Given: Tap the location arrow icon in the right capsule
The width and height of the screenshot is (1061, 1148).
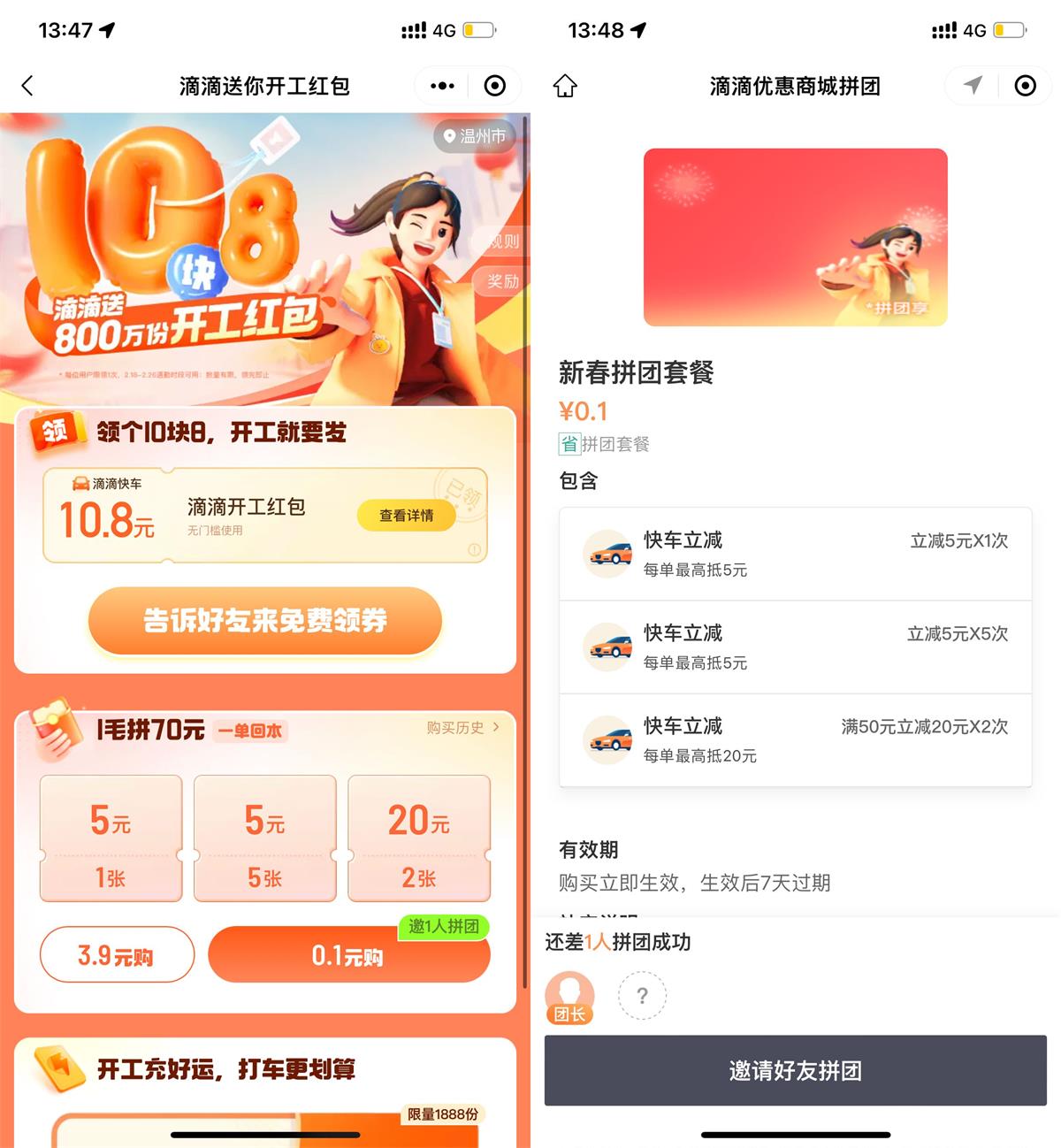Looking at the screenshot, I should (973, 85).
